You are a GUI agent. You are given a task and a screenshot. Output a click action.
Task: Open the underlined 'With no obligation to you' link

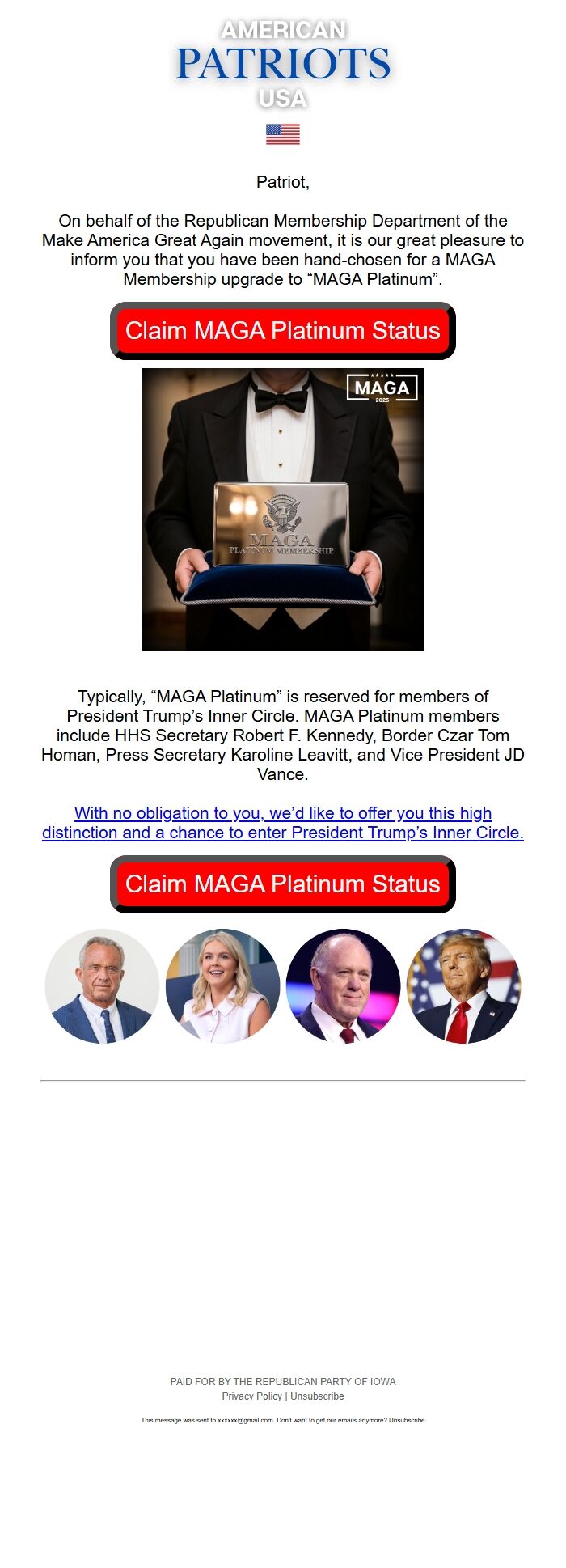(282, 823)
